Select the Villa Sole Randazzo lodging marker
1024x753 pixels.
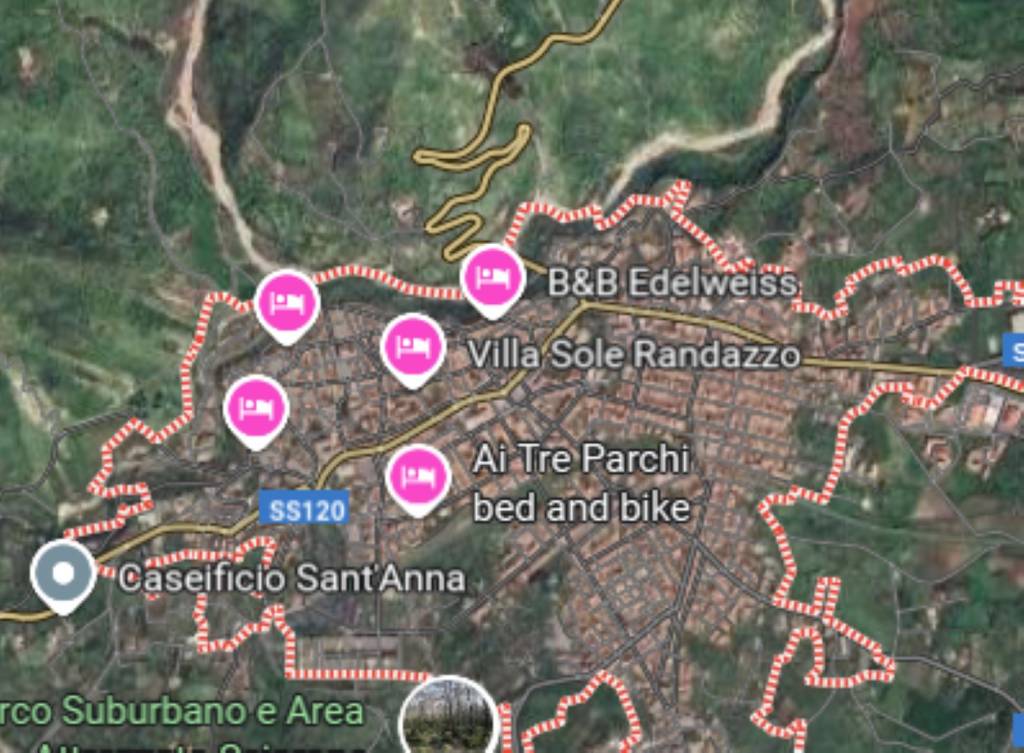pyautogui.click(x=413, y=347)
